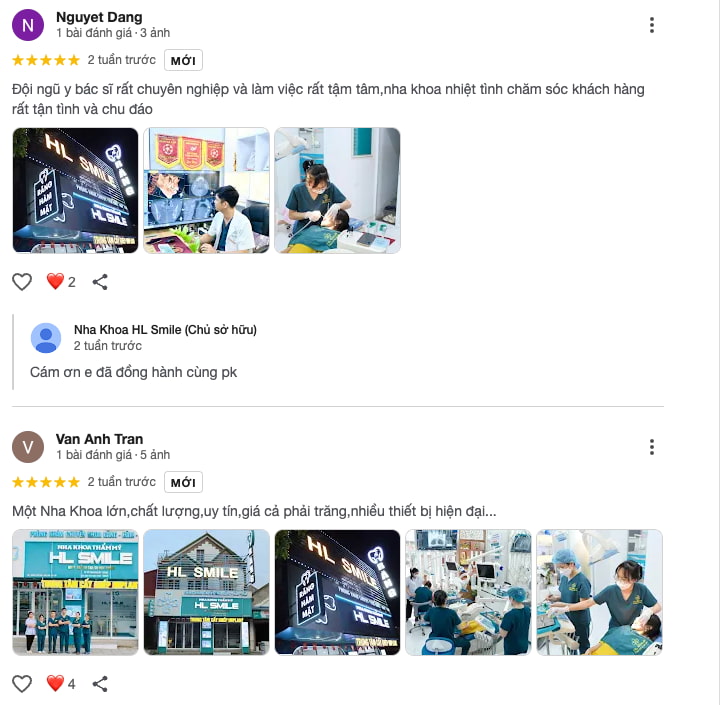The image size is (720, 705).
Task: Open overflow menu on Van Anh Tran's review
Action: tap(652, 447)
